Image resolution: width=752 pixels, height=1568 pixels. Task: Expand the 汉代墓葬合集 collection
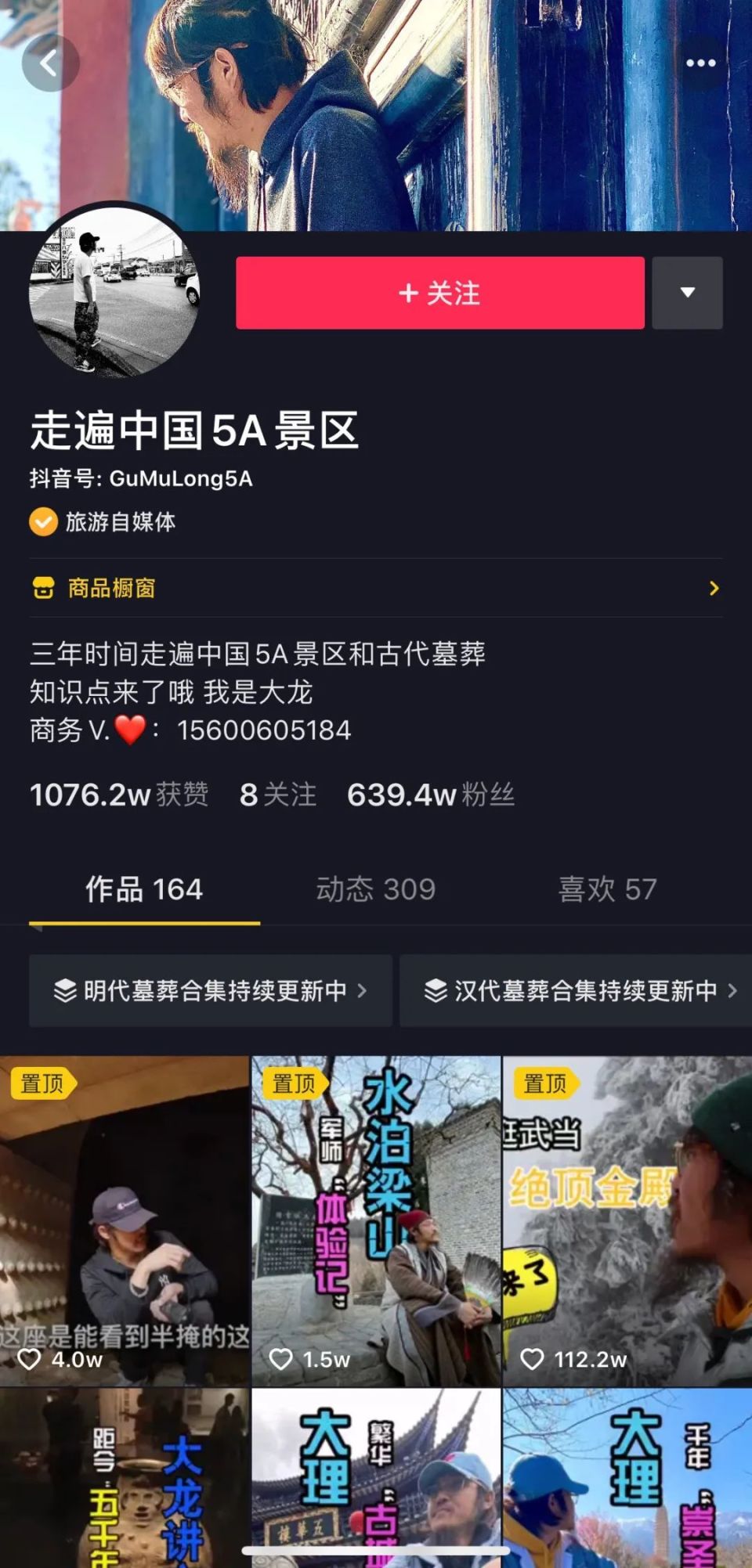click(574, 990)
